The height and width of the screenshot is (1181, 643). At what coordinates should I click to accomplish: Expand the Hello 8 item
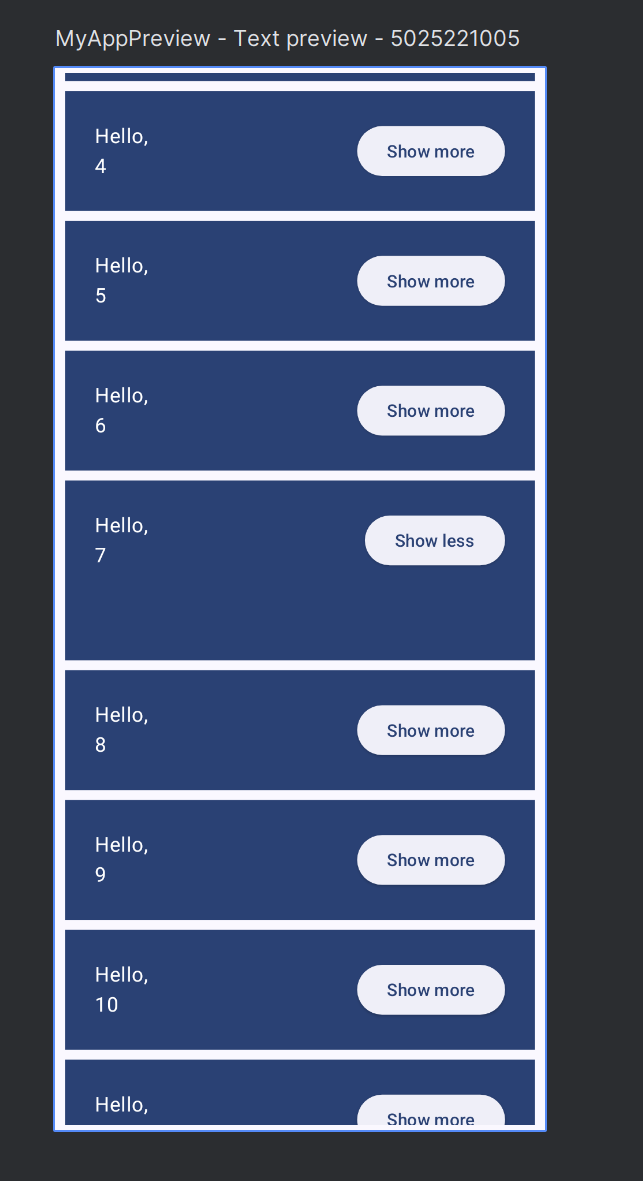click(x=431, y=731)
